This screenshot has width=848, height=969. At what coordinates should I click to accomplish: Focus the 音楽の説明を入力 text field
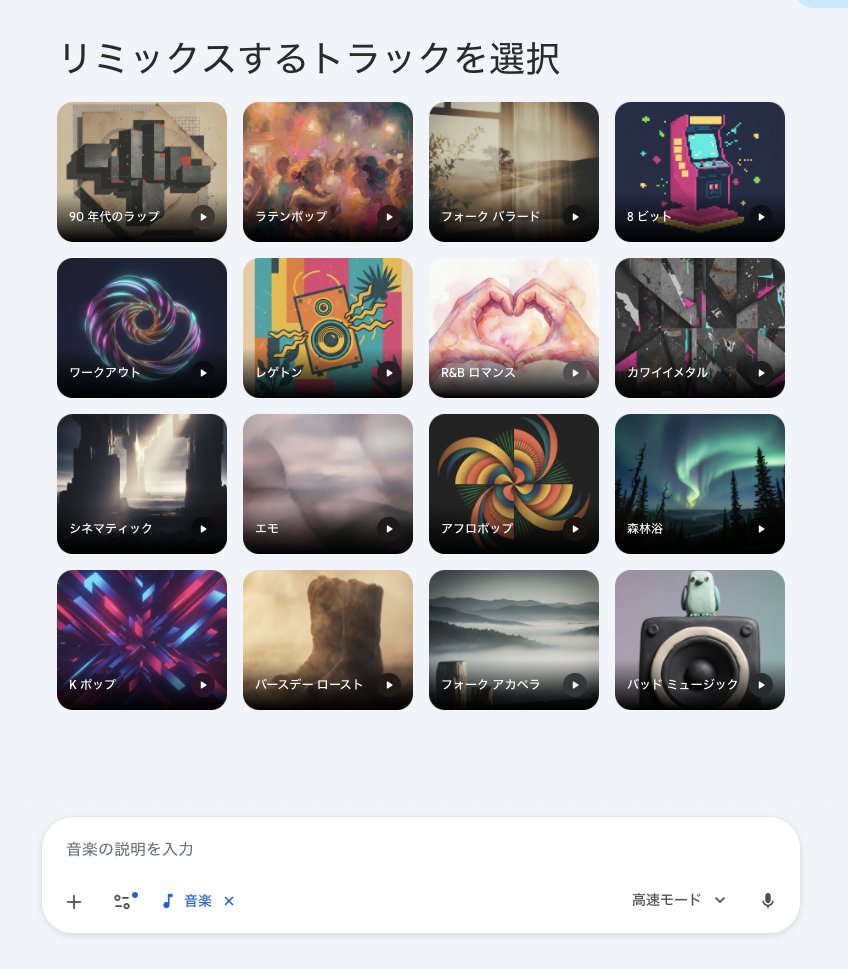(420, 849)
